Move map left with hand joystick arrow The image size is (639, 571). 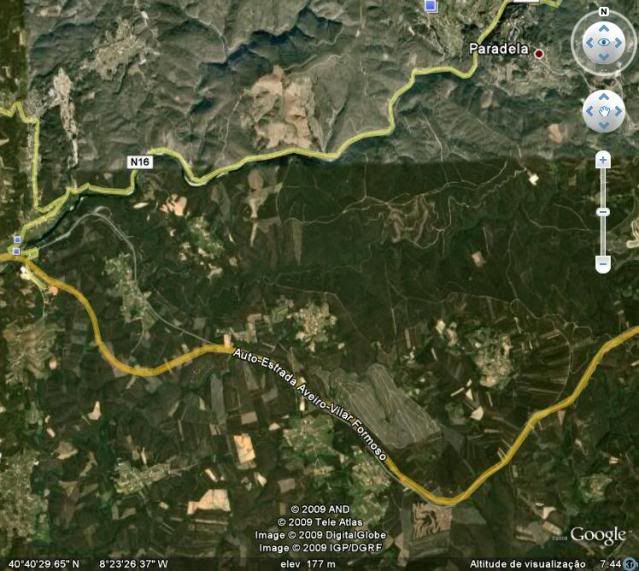(590, 110)
